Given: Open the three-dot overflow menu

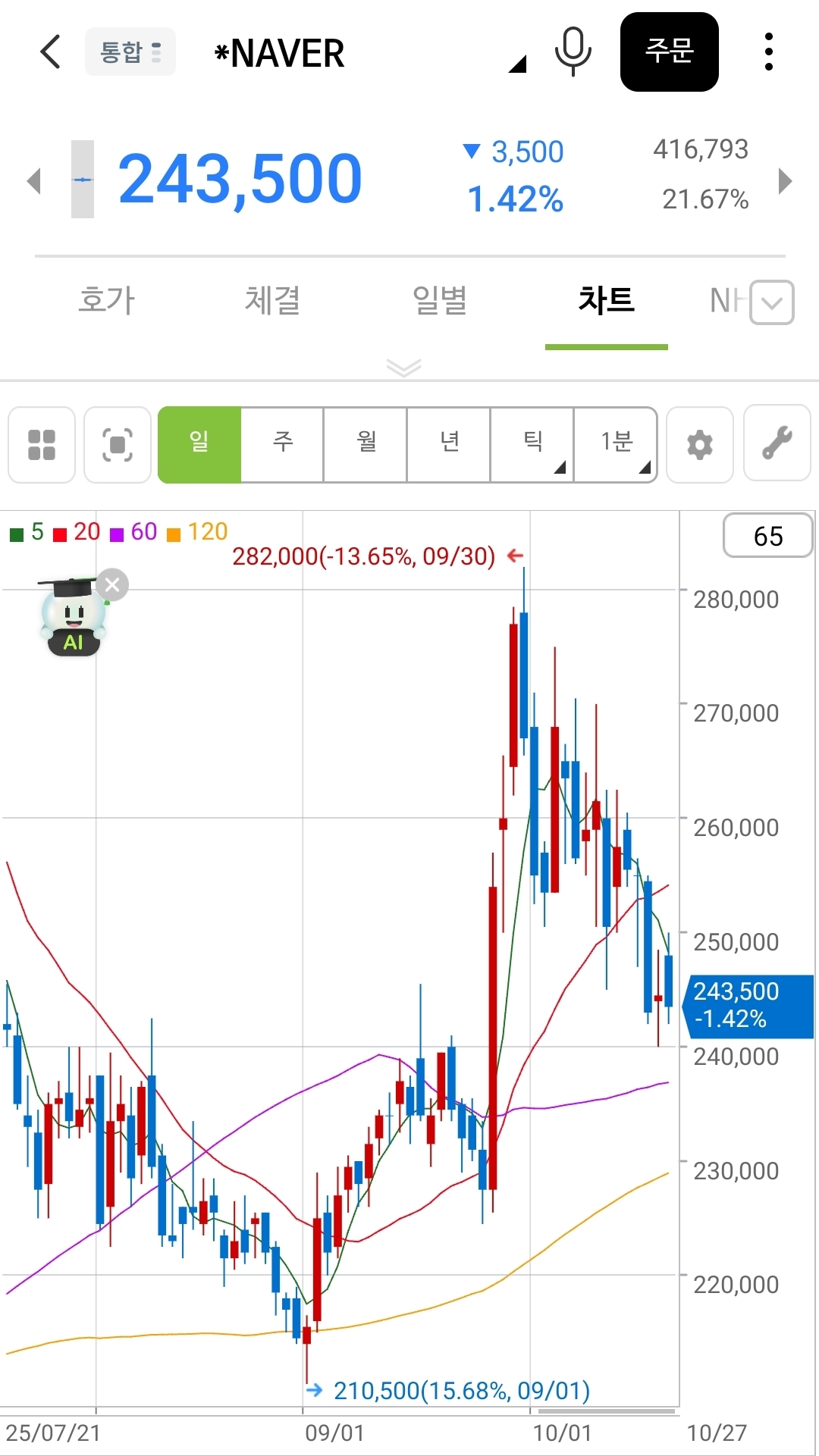Looking at the screenshot, I should click(769, 52).
